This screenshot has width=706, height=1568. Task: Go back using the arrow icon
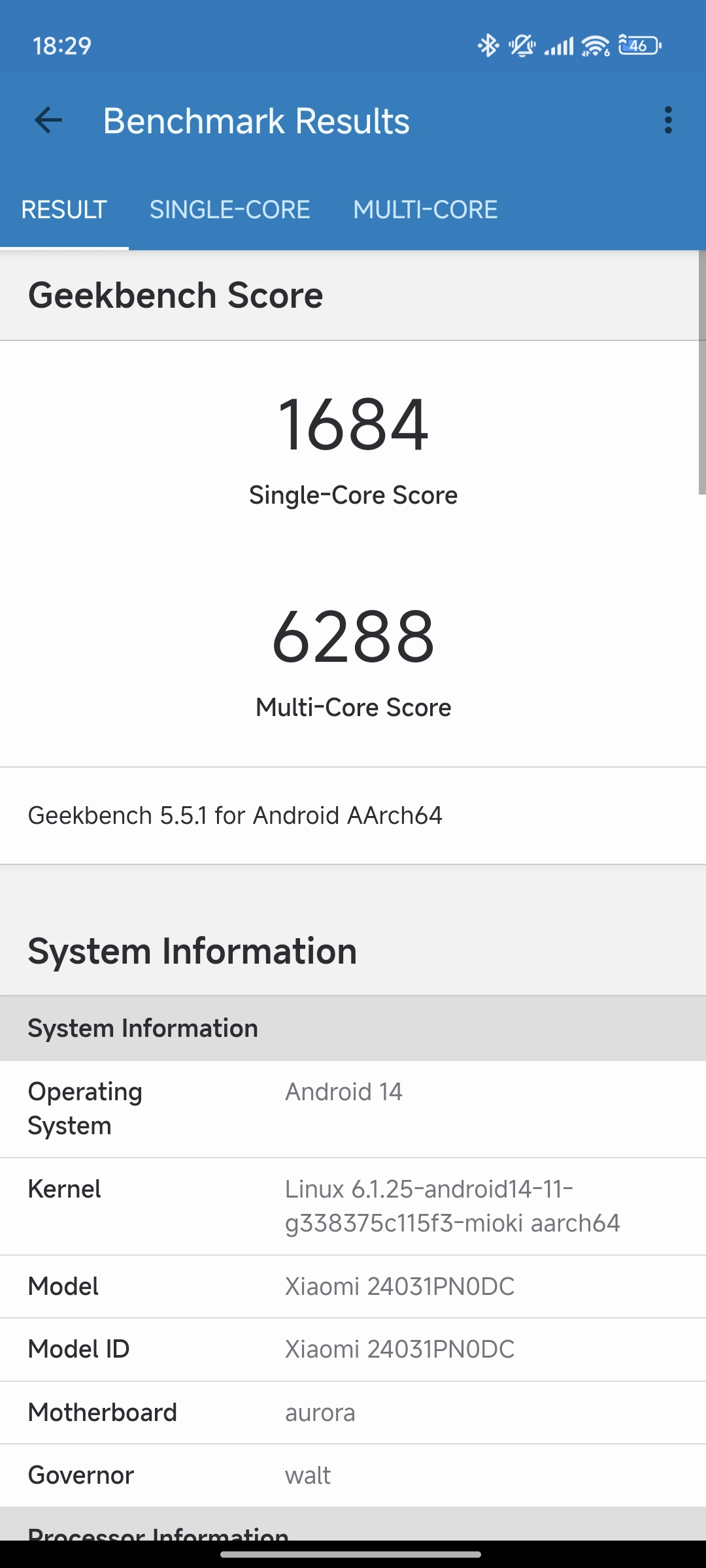pyautogui.click(x=48, y=120)
